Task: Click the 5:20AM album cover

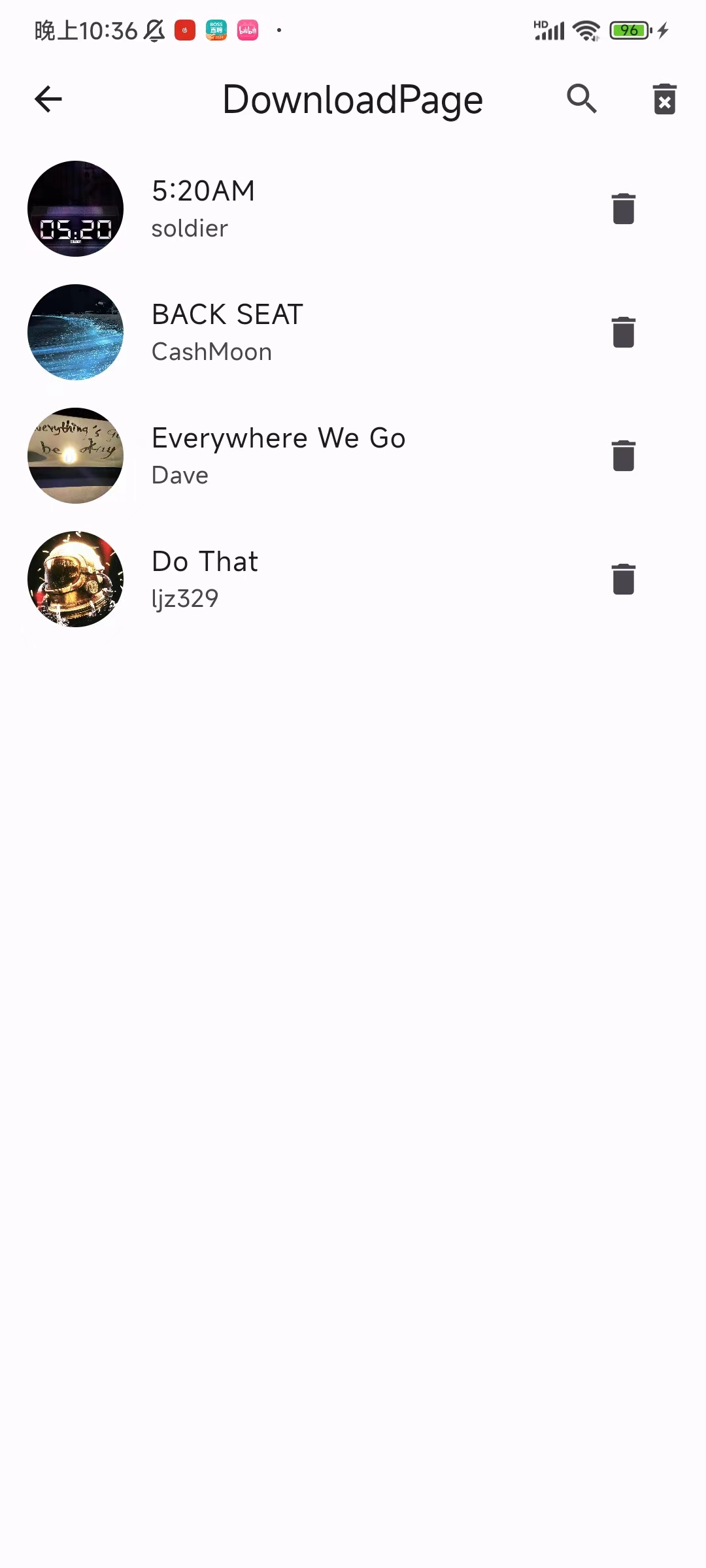Action: (75, 208)
